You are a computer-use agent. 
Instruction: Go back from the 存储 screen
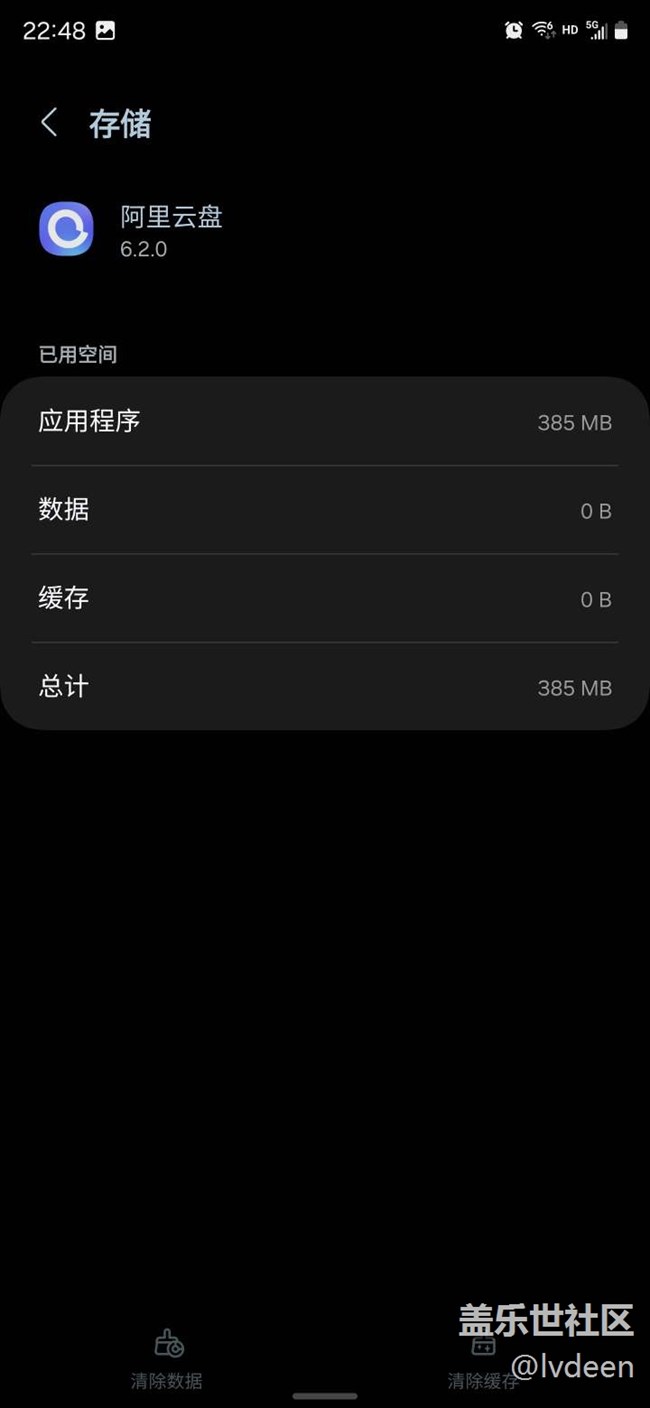click(49, 123)
